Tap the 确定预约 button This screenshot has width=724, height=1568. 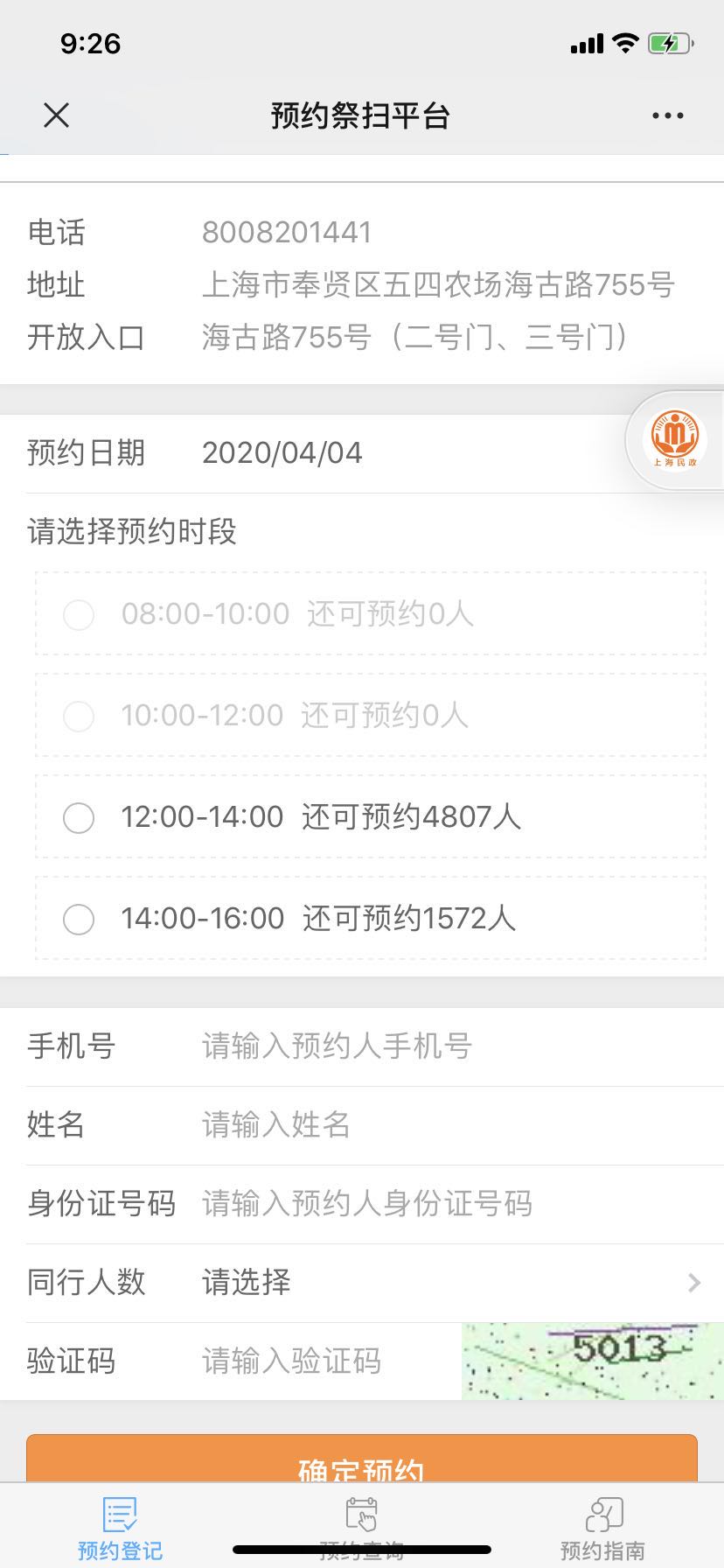click(x=361, y=1461)
